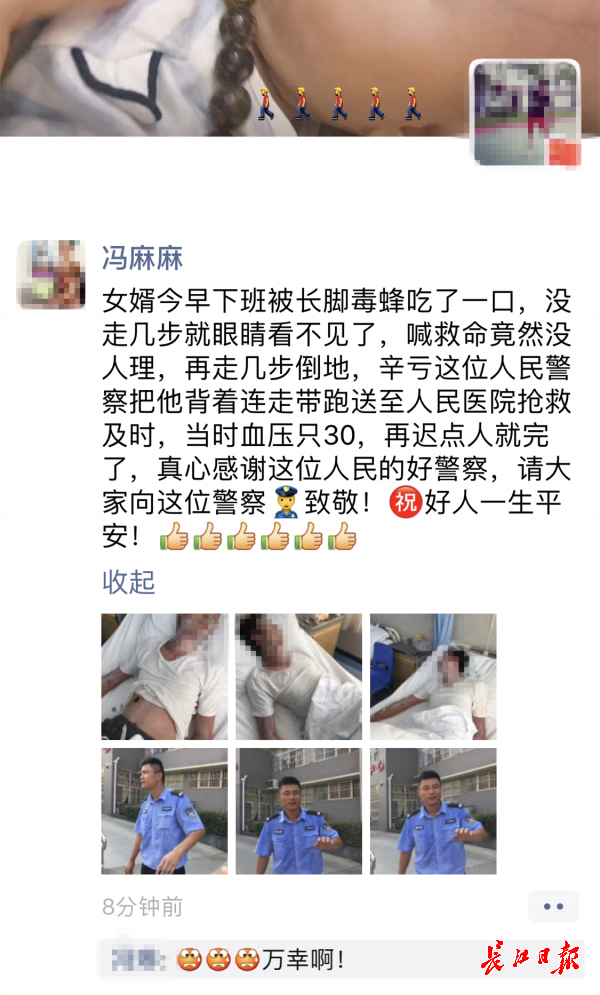View the photo of the patient's exposed stomach

pos(164,677)
